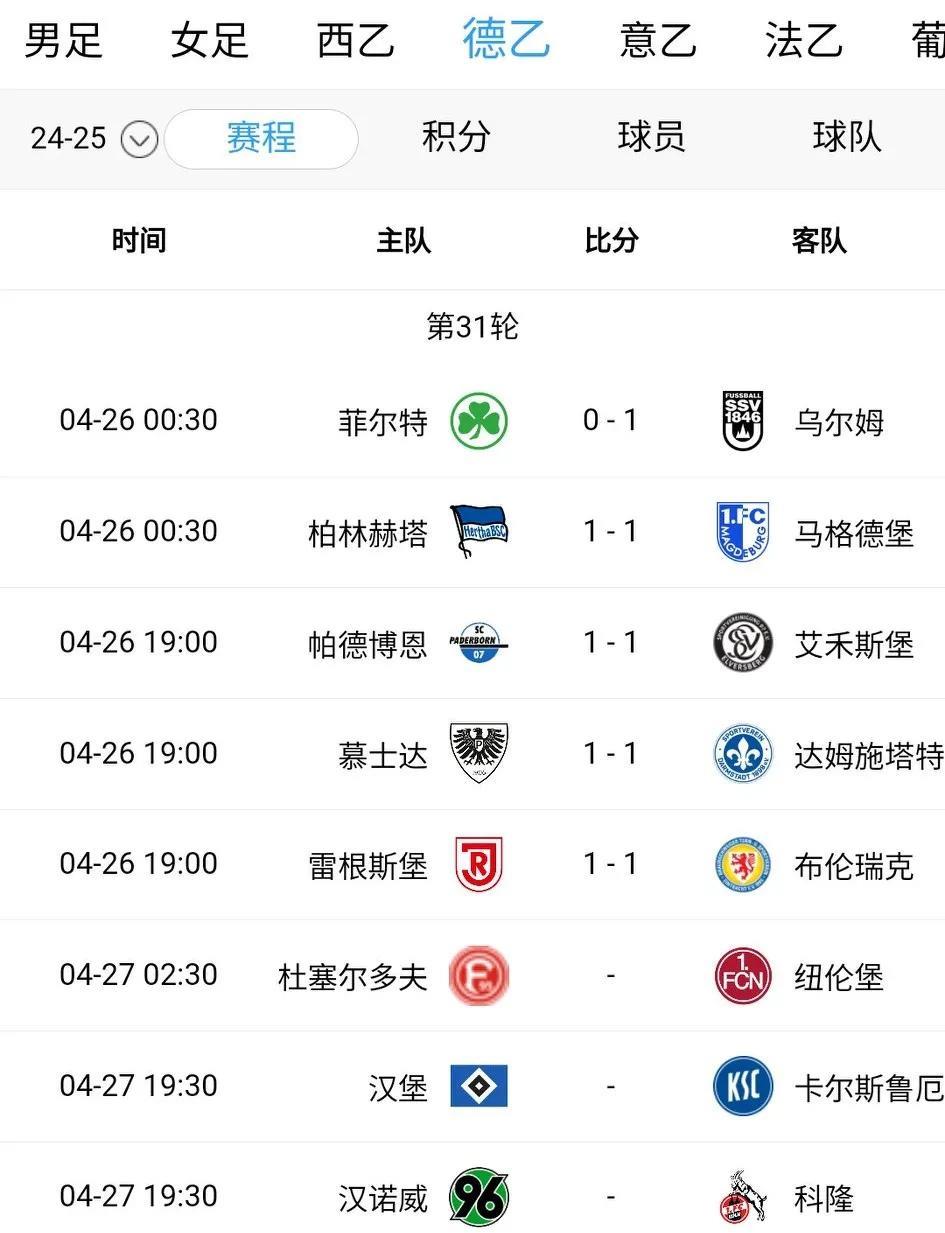
Task: Open the 慕士达 vs 达姆施塔特 match
Action: [610, 754]
